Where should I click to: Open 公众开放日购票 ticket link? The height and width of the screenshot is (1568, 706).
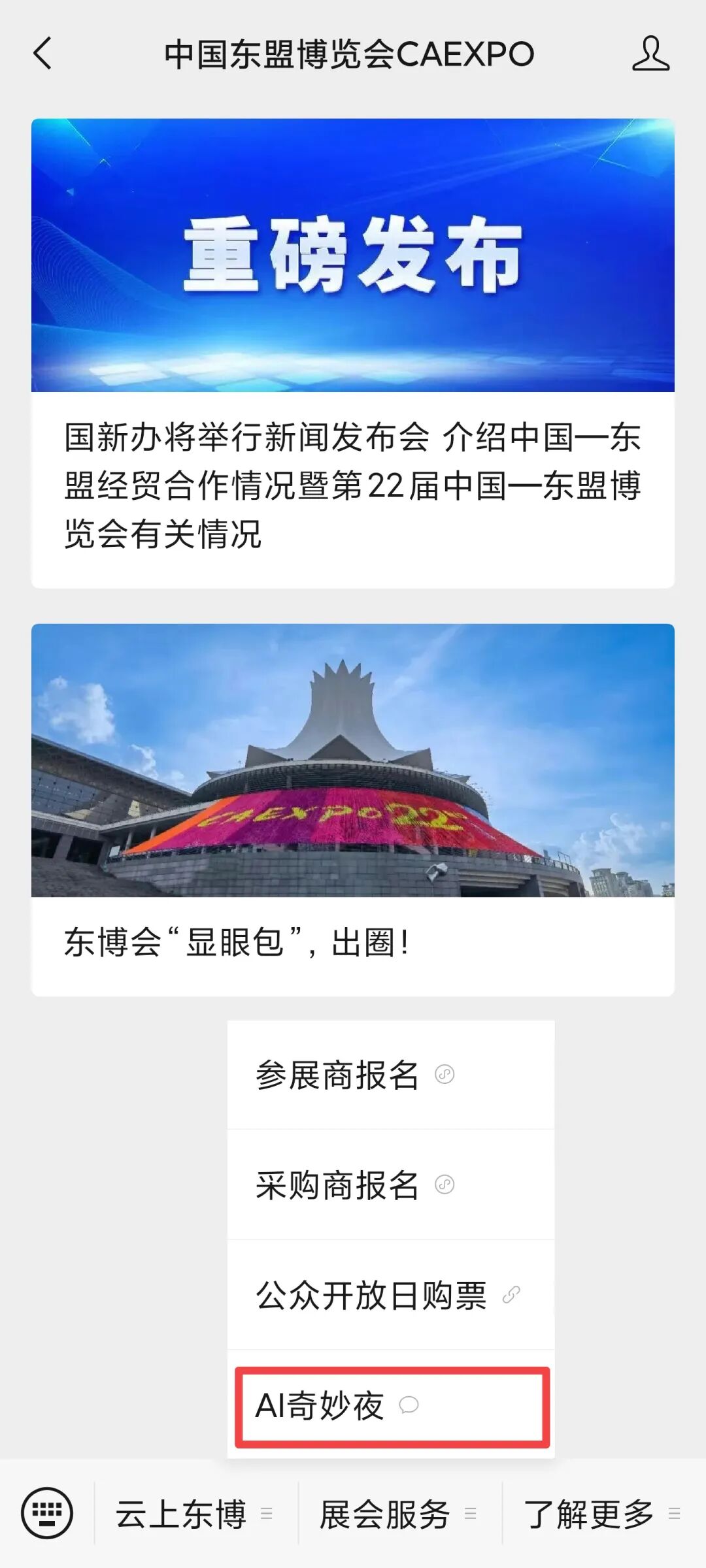point(391,1295)
